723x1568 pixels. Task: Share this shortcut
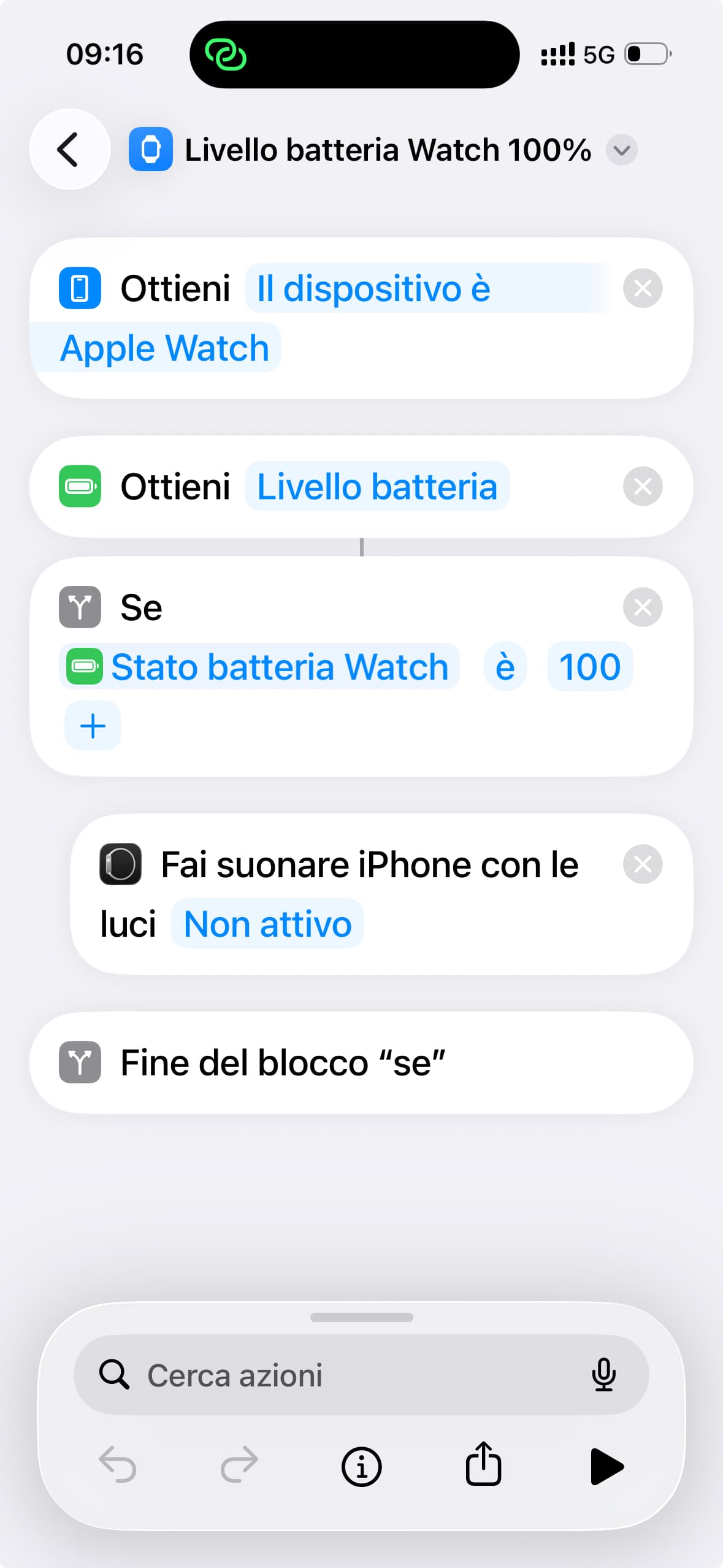click(483, 1466)
